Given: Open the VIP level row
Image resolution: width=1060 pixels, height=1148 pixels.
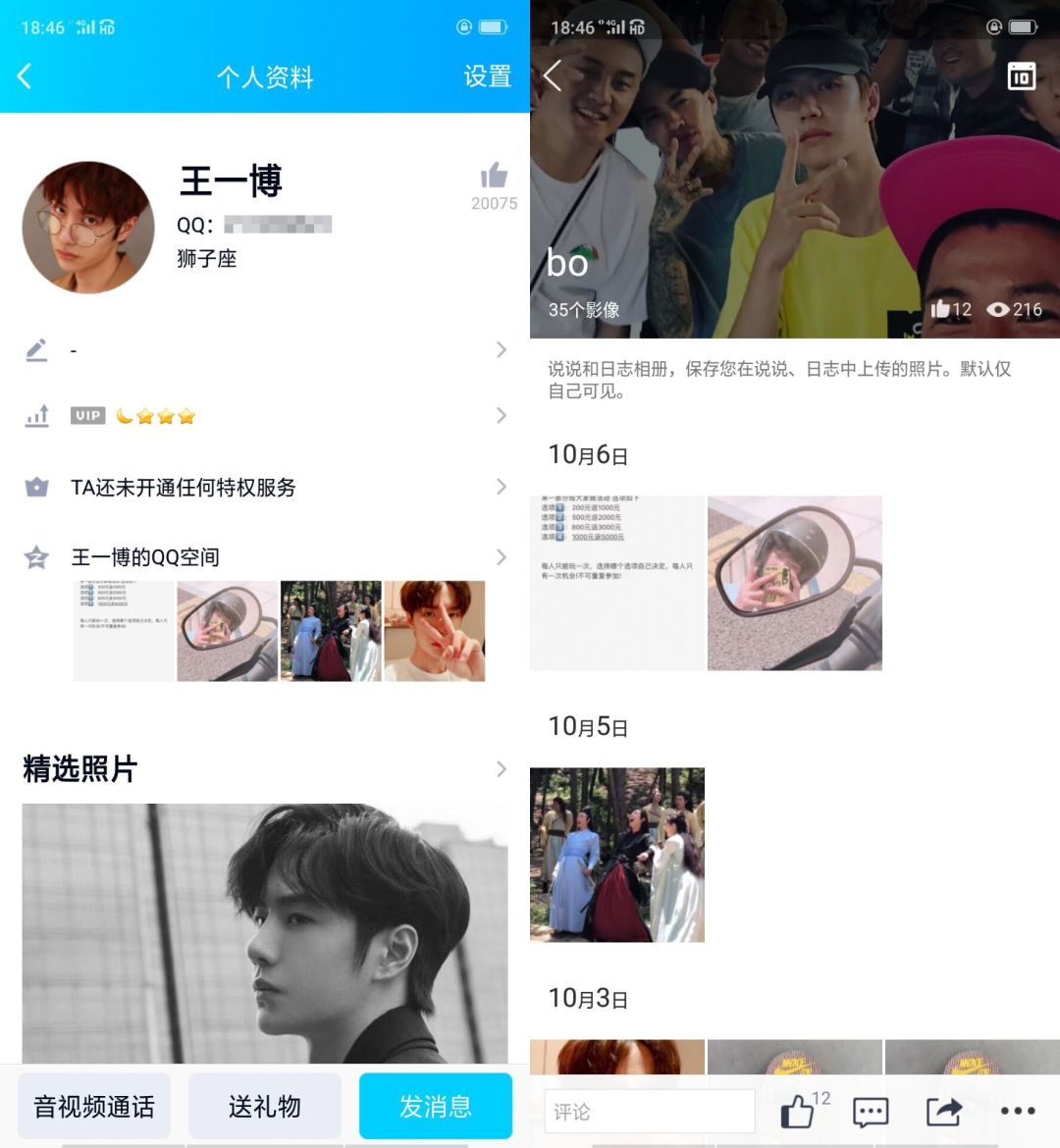Looking at the screenshot, I should 265,416.
